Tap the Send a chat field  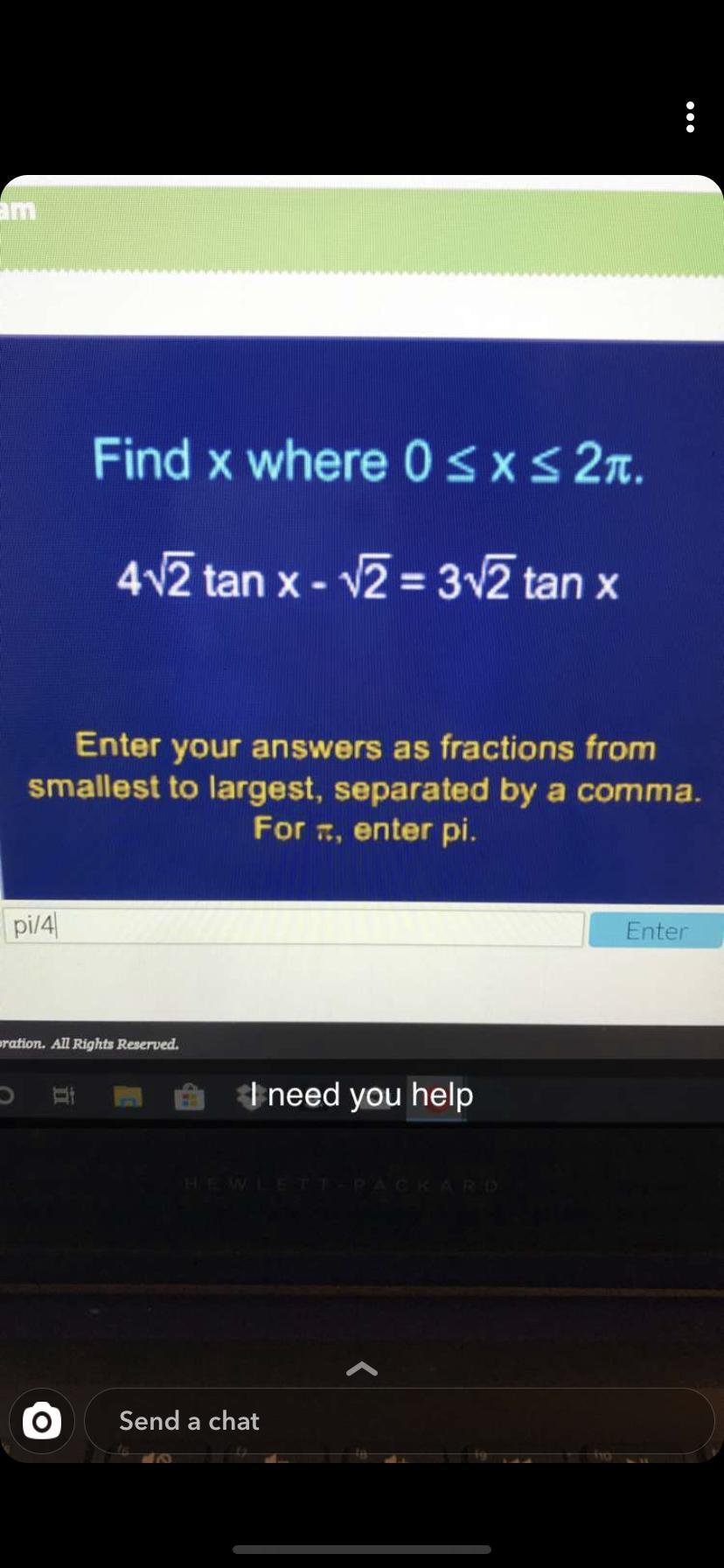coord(400,1420)
